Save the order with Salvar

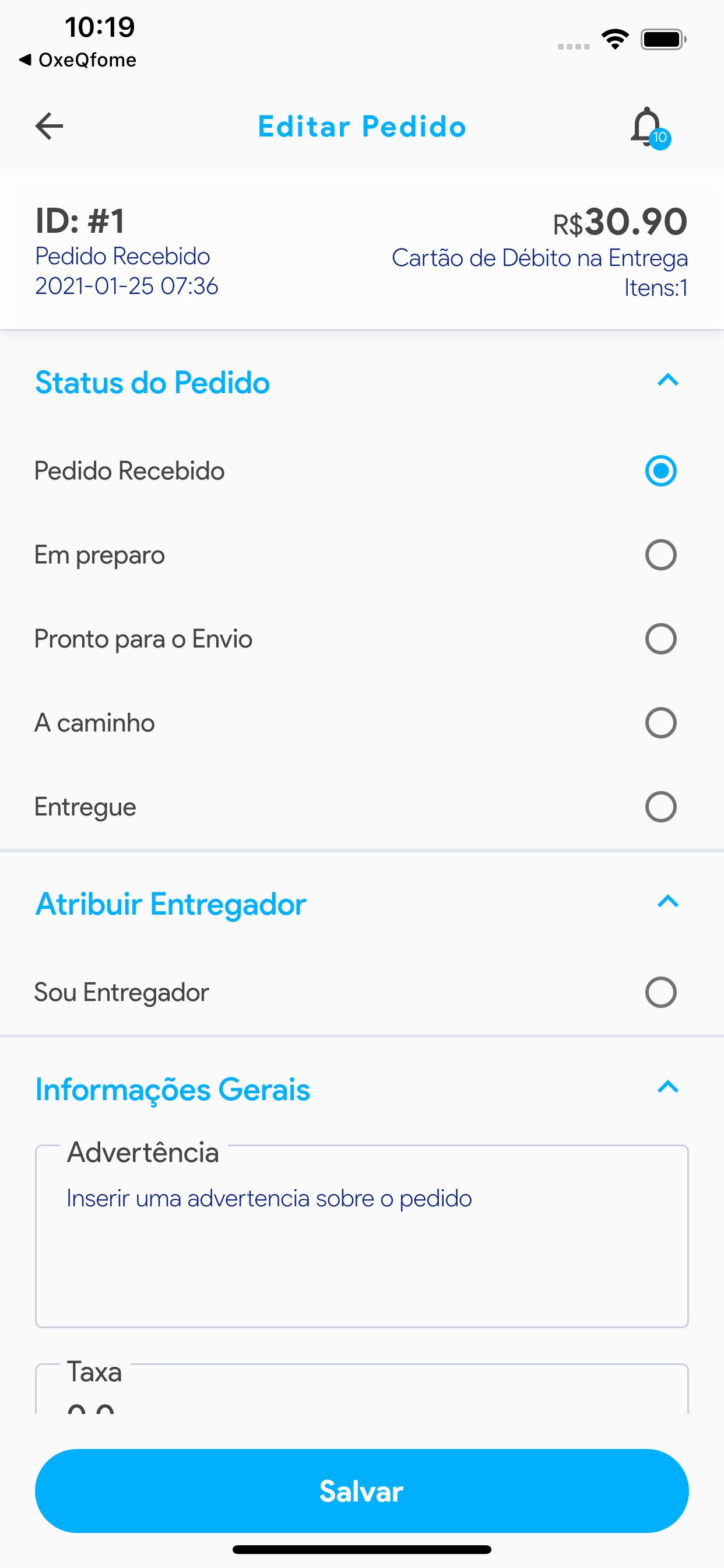point(362,1492)
